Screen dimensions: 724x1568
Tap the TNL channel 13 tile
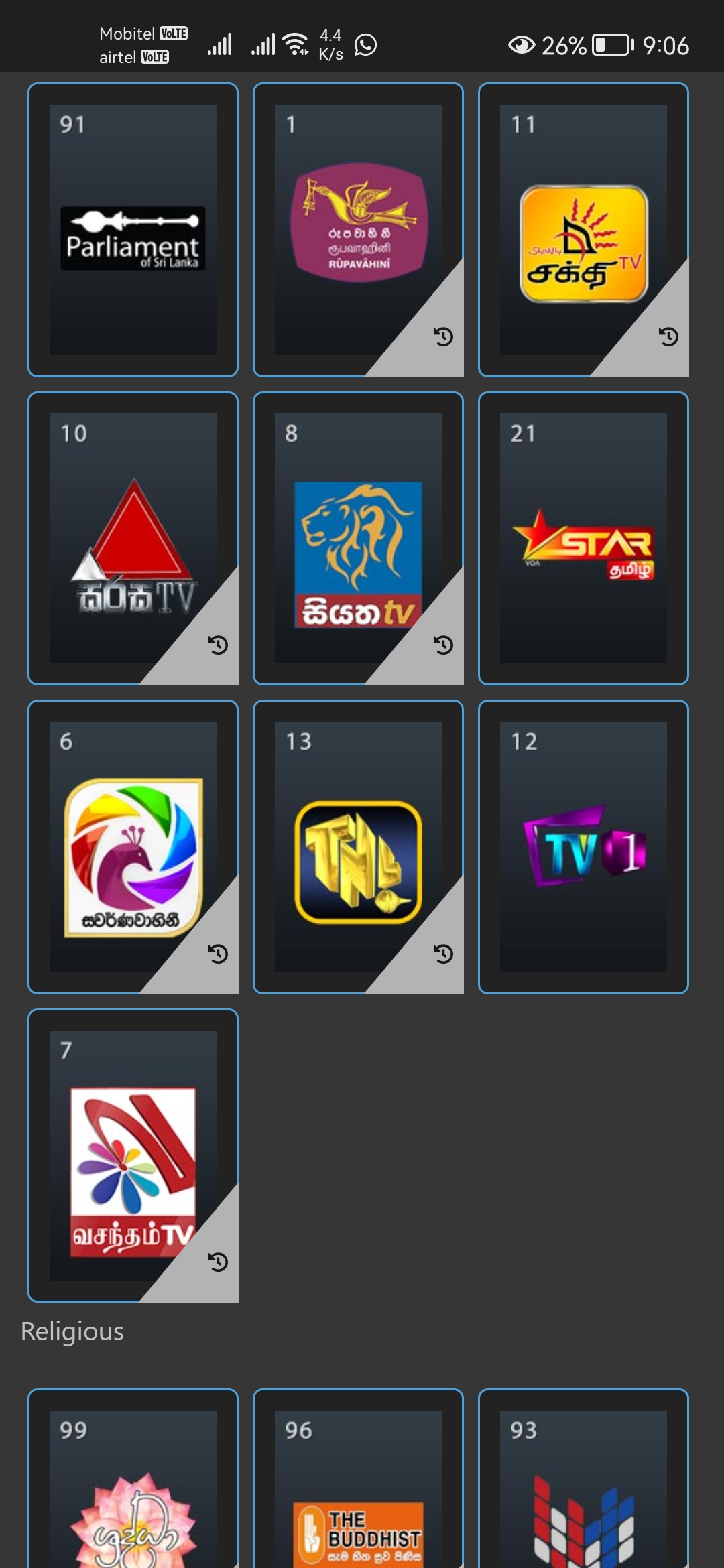click(x=358, y=847)
